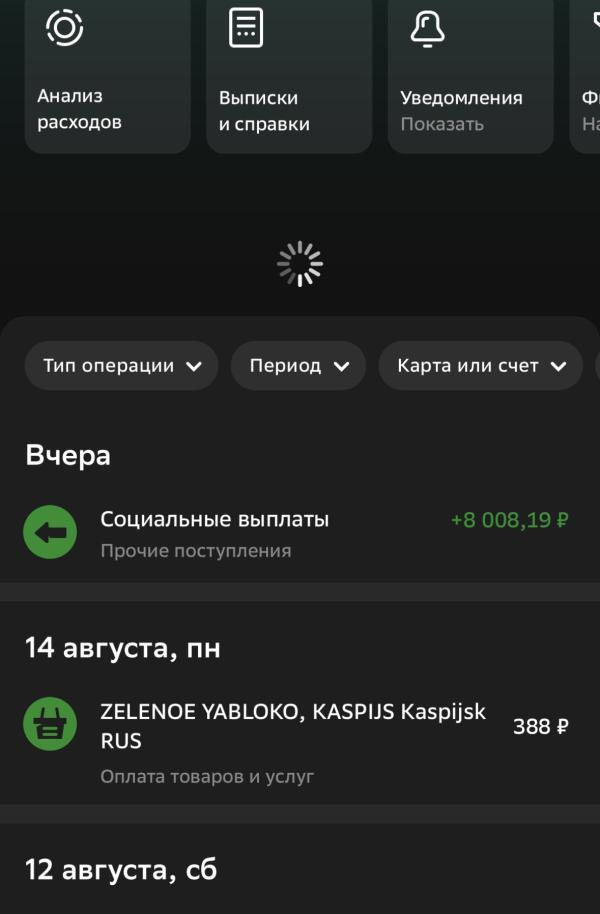
Task: Expand the Карта или счет filter
Action: [480, 366]
